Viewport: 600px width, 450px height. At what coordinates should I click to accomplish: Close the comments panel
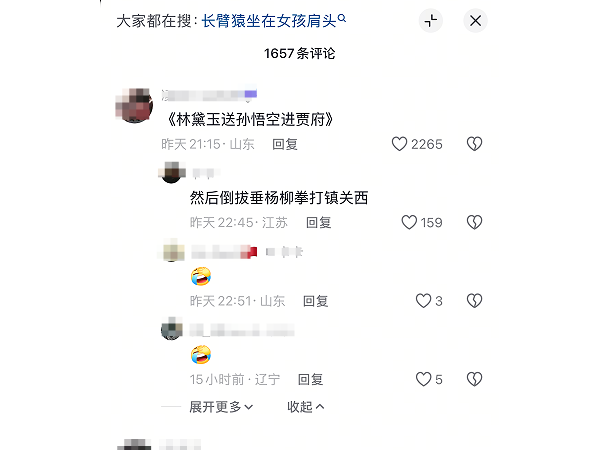476,20
